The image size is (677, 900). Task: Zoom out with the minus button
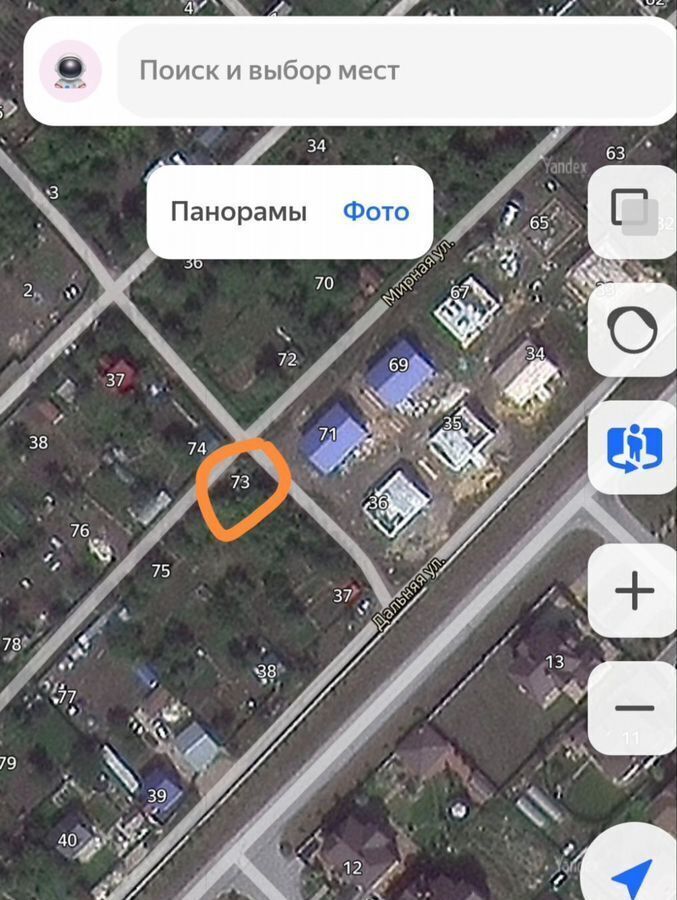pyautogui.click(x=633, y=708)
